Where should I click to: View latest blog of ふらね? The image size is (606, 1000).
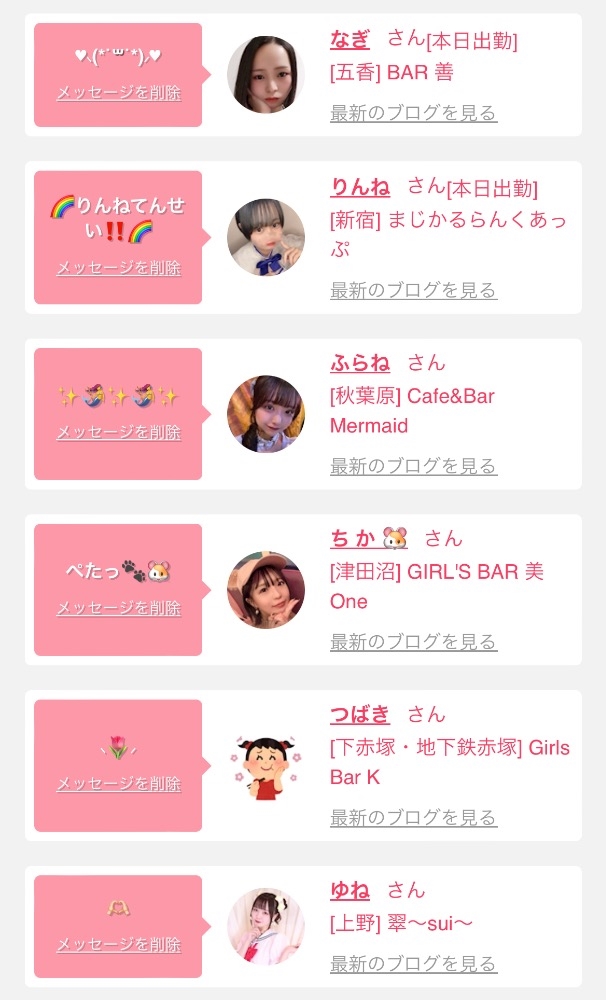pos(413,466)
